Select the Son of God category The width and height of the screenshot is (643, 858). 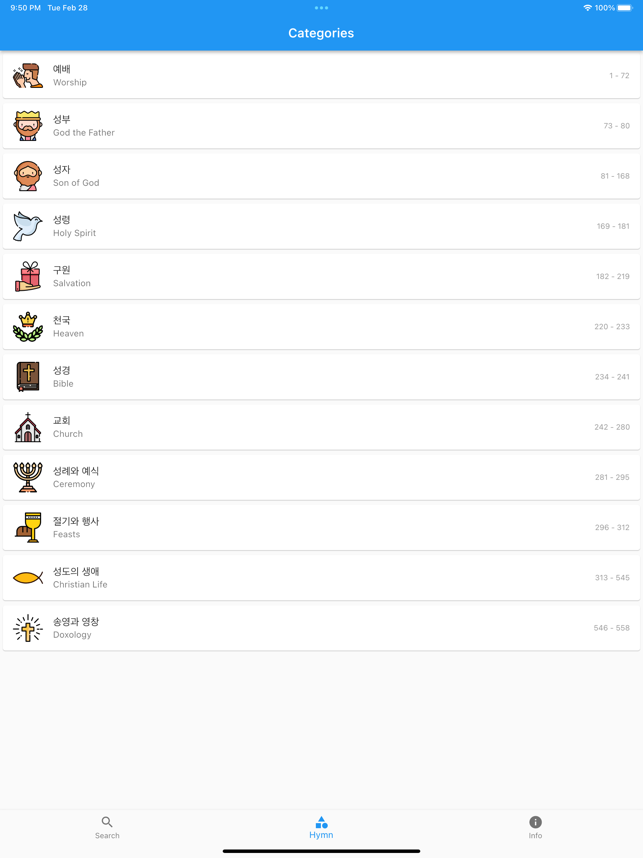(321, 176)
